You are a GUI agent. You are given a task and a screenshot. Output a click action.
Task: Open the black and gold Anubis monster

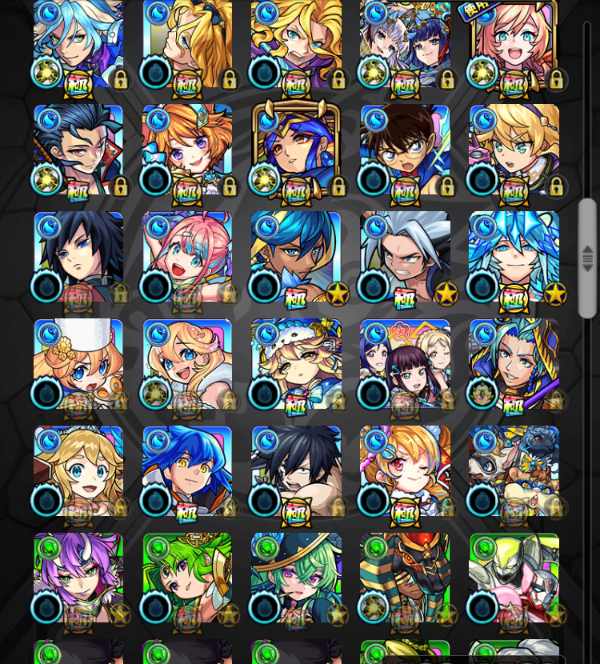405,578
